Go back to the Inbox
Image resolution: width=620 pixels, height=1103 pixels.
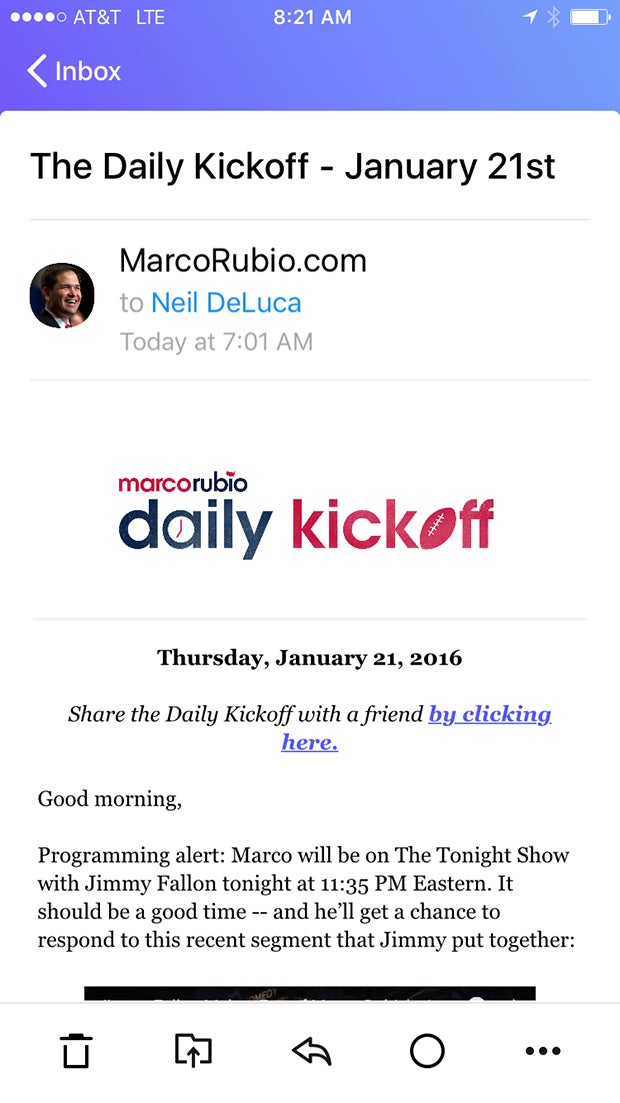(74, 71)
